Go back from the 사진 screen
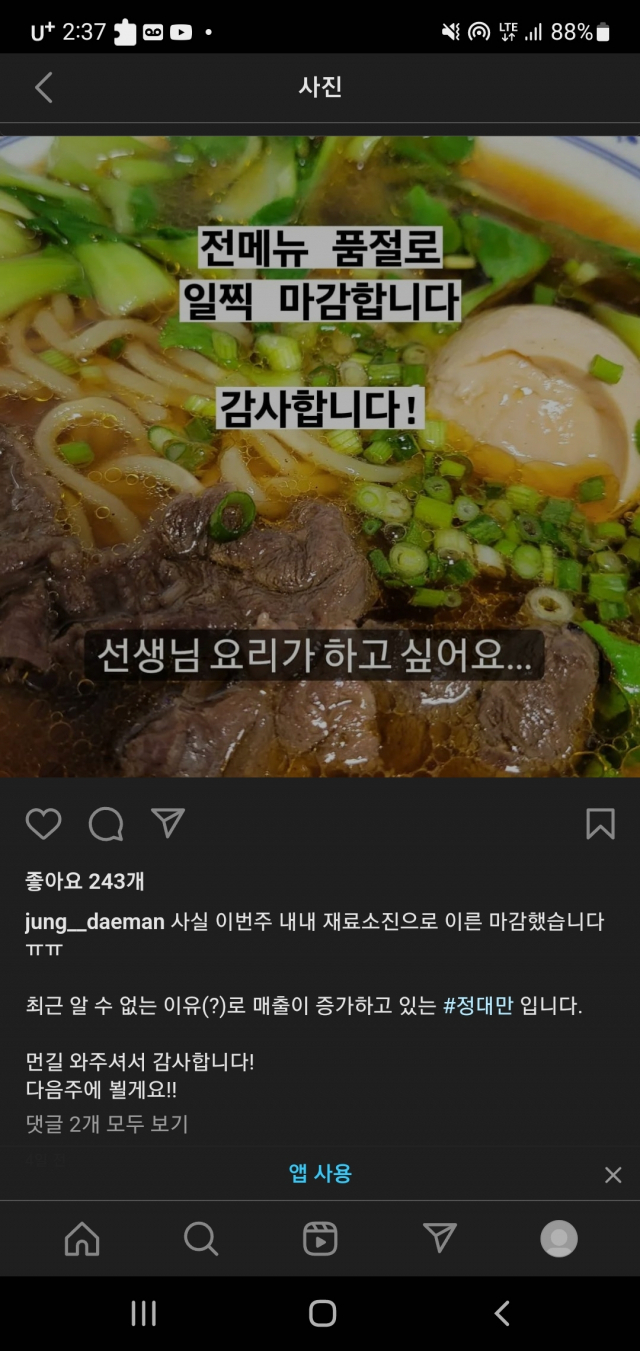Viewport: 640px width, 1351px height. 43,88
